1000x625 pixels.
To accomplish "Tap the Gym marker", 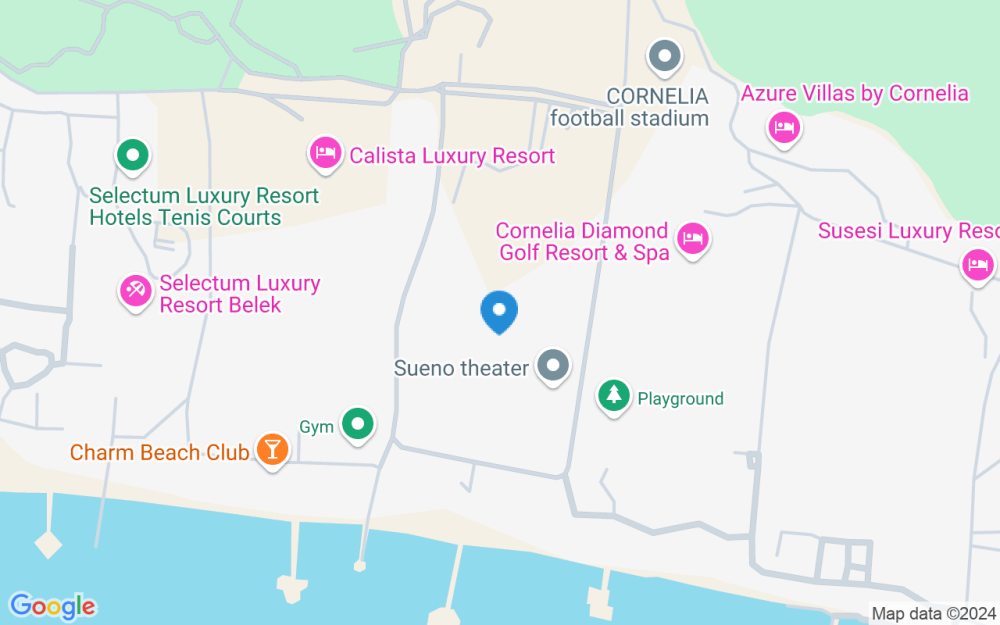I will click(358, 425).
